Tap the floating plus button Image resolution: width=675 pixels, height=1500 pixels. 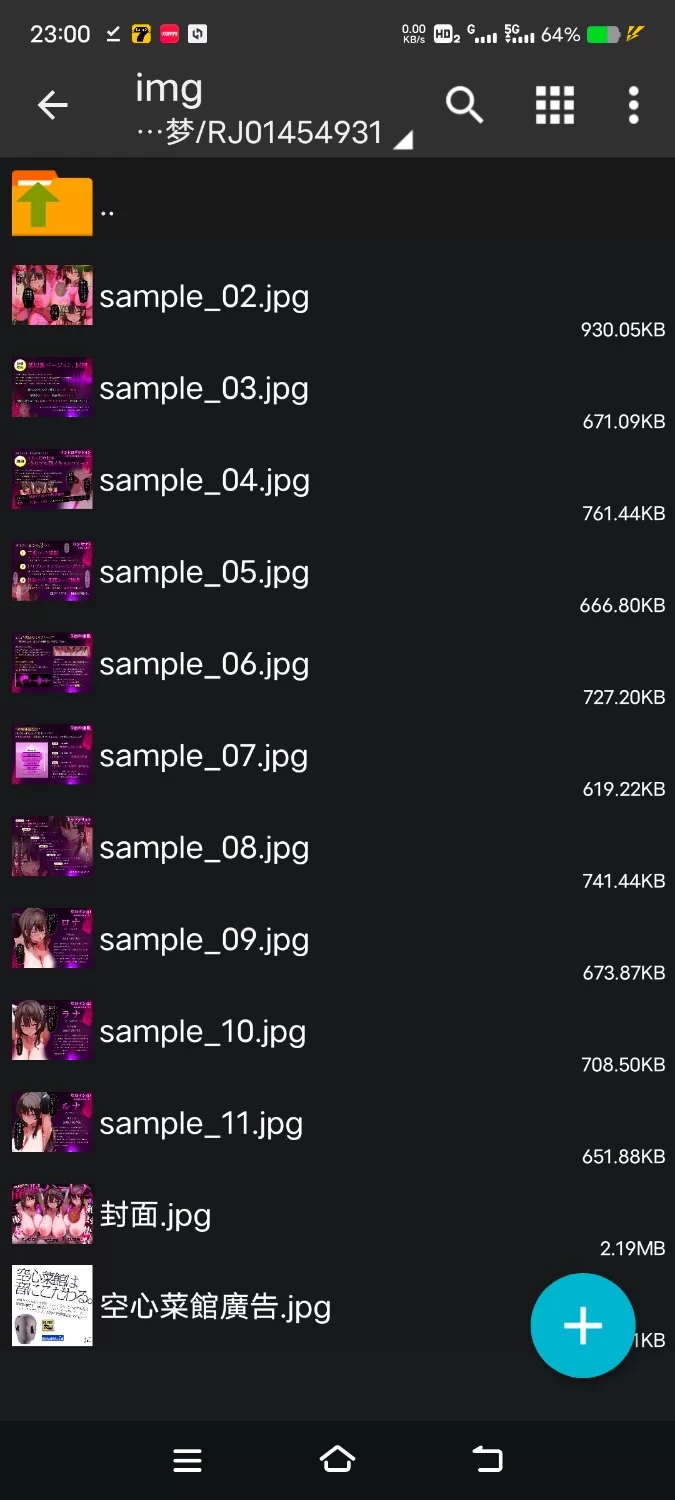coord(582,1326)
